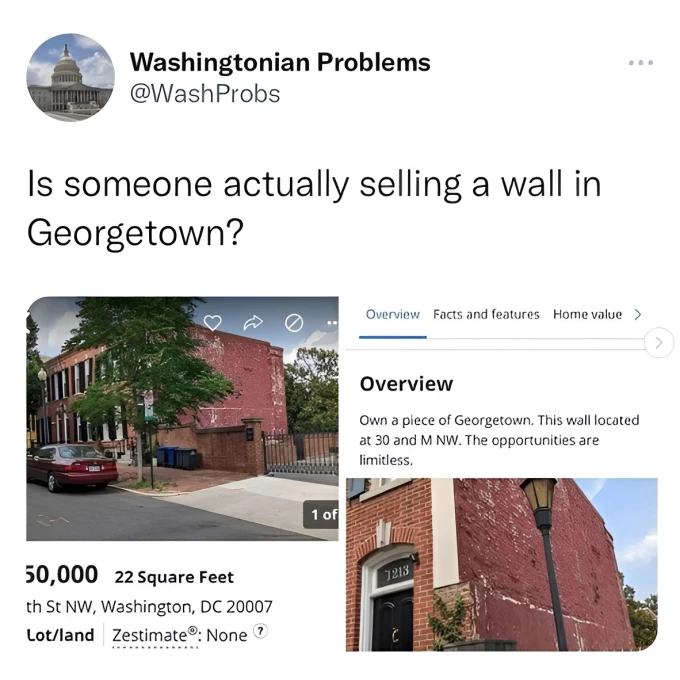Open the Washingtonian Problems profile picture
Screen dimensions: 680x680
pos(70,78)
